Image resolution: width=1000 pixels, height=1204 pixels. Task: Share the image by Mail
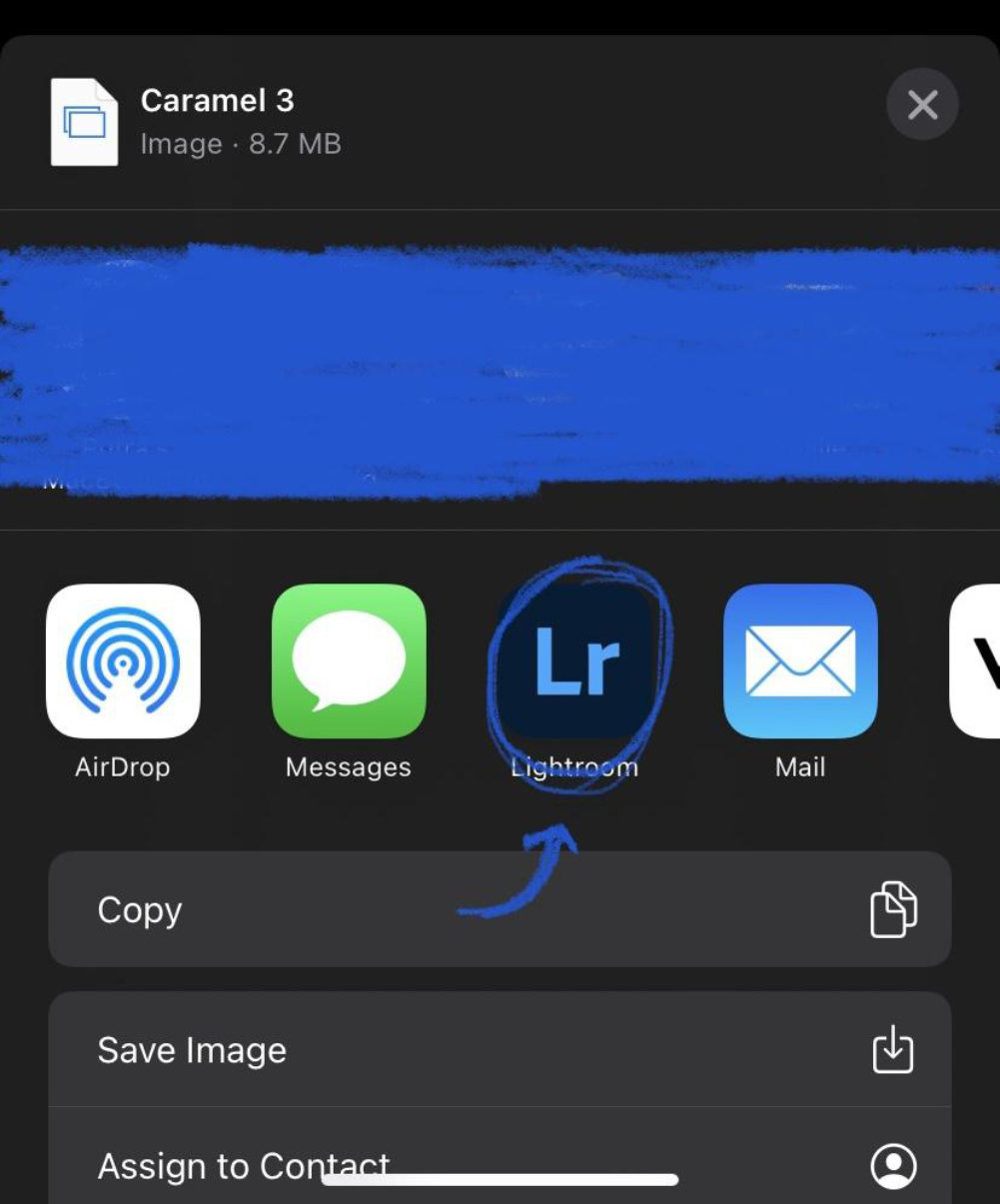click(800, 661)
